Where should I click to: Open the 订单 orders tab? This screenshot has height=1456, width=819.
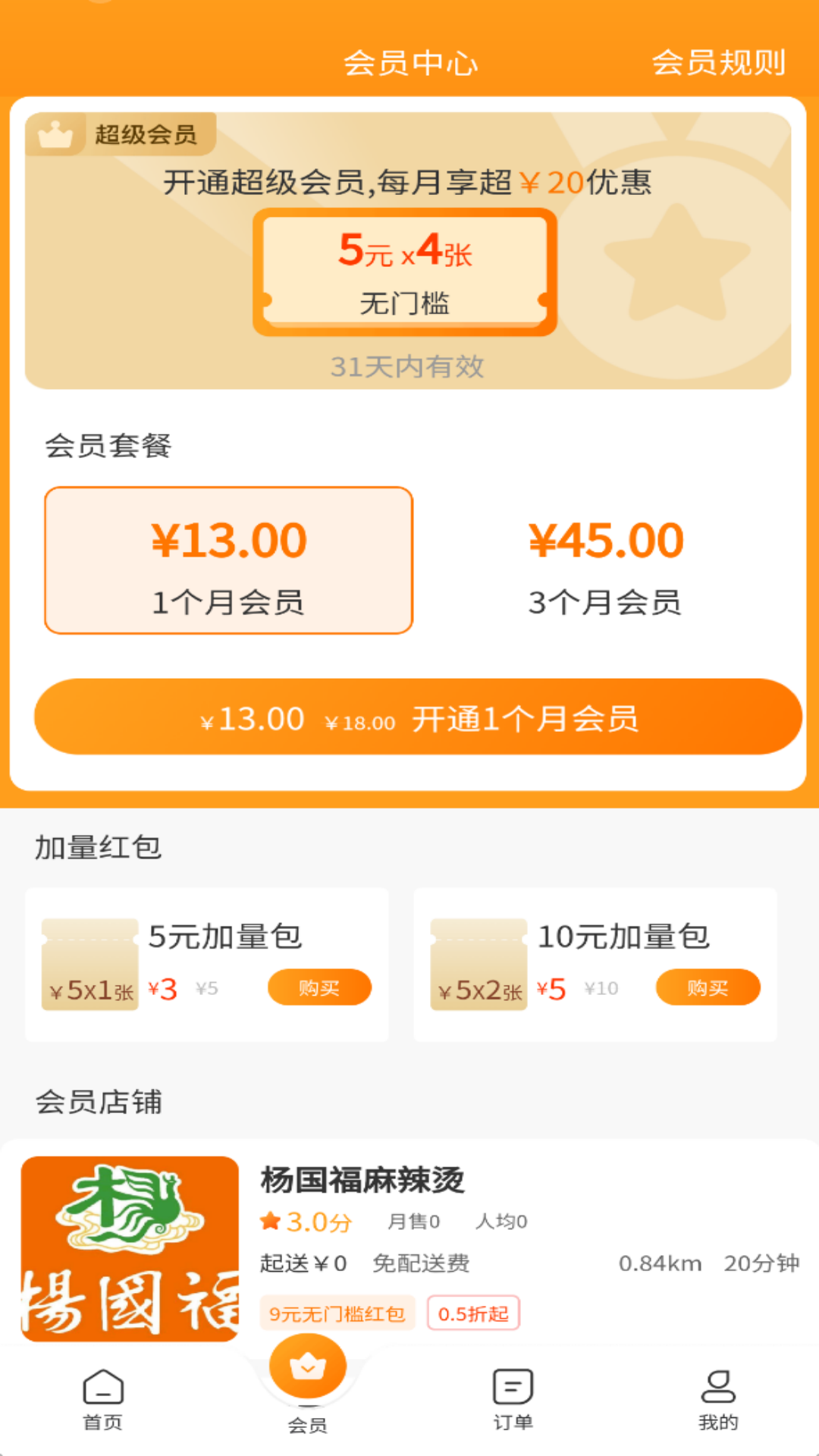click(513, 1399)
